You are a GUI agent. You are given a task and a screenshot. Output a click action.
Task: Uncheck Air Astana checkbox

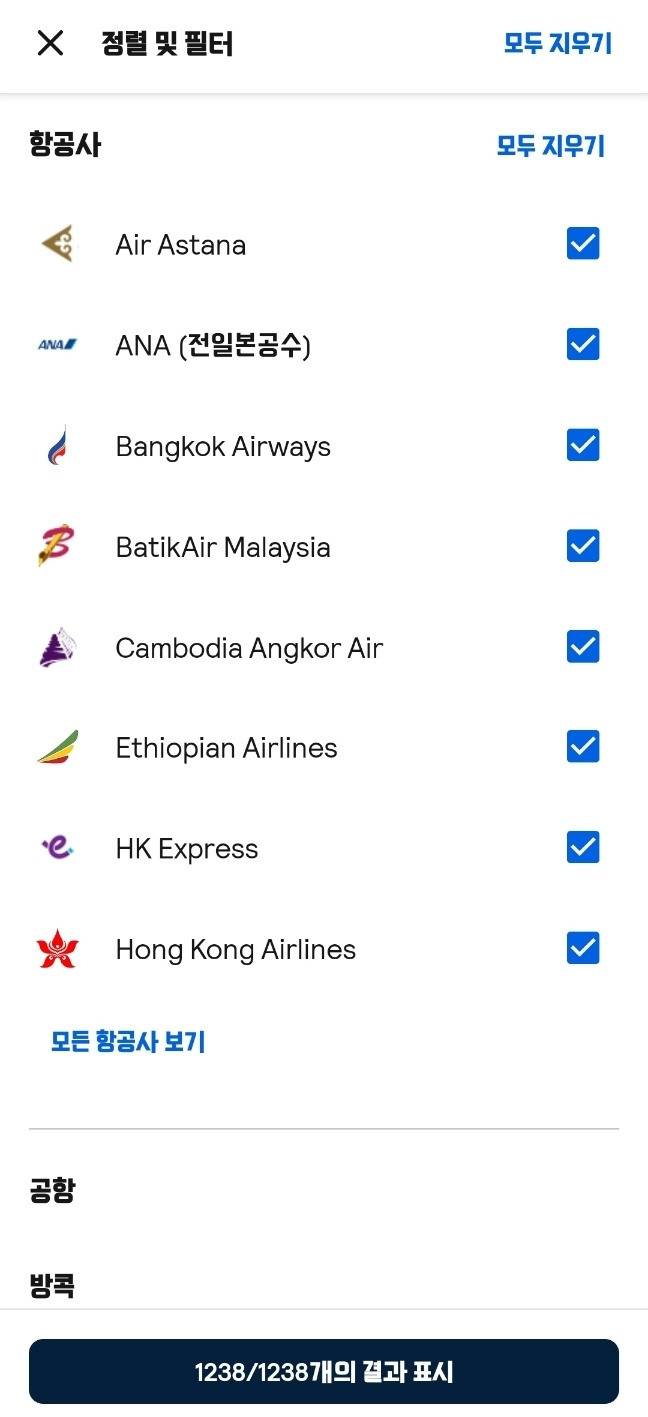point(583,243)
